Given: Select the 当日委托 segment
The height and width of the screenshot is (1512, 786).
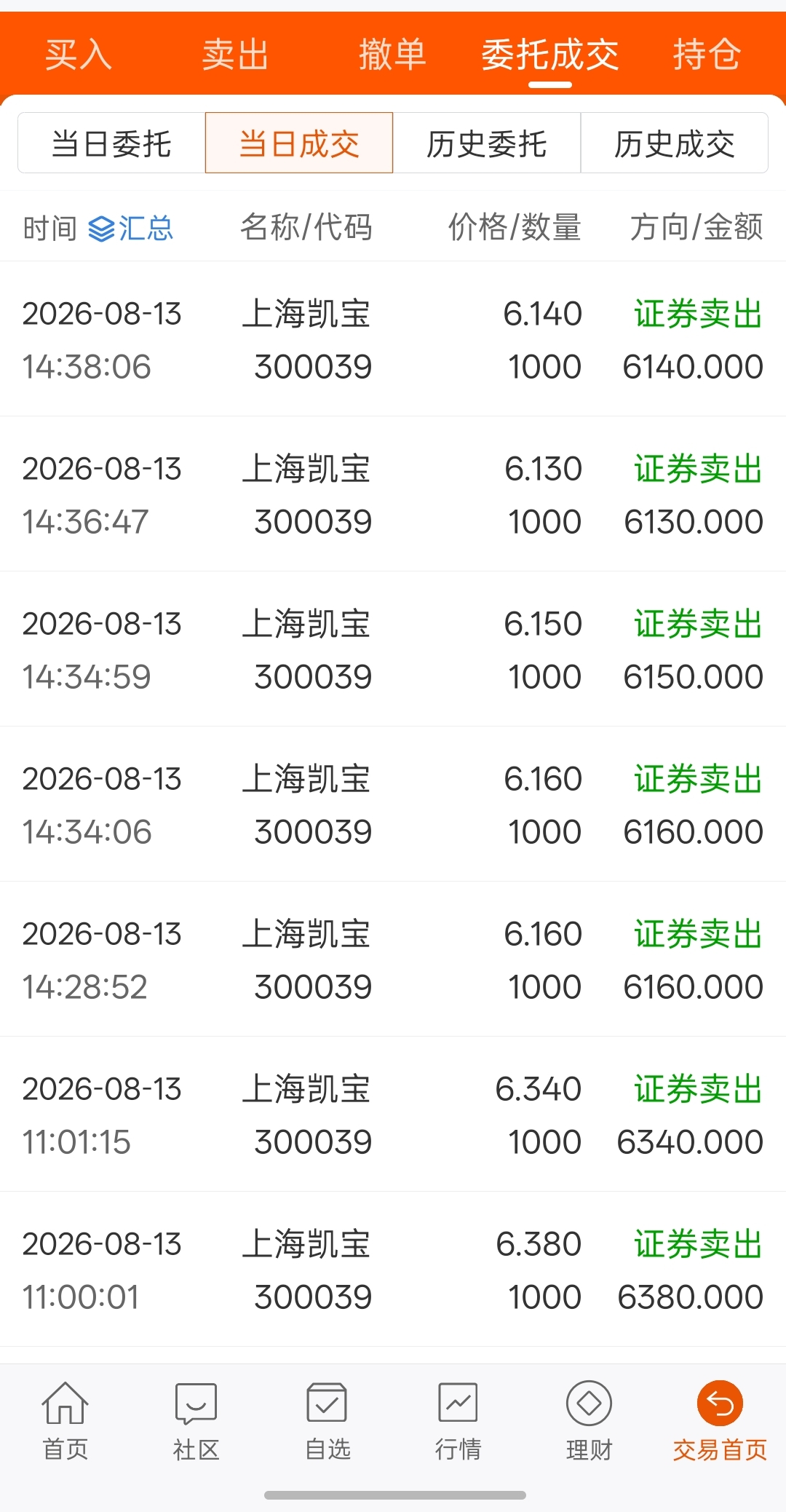Looking at the screenshot, I should coord(111,143).
